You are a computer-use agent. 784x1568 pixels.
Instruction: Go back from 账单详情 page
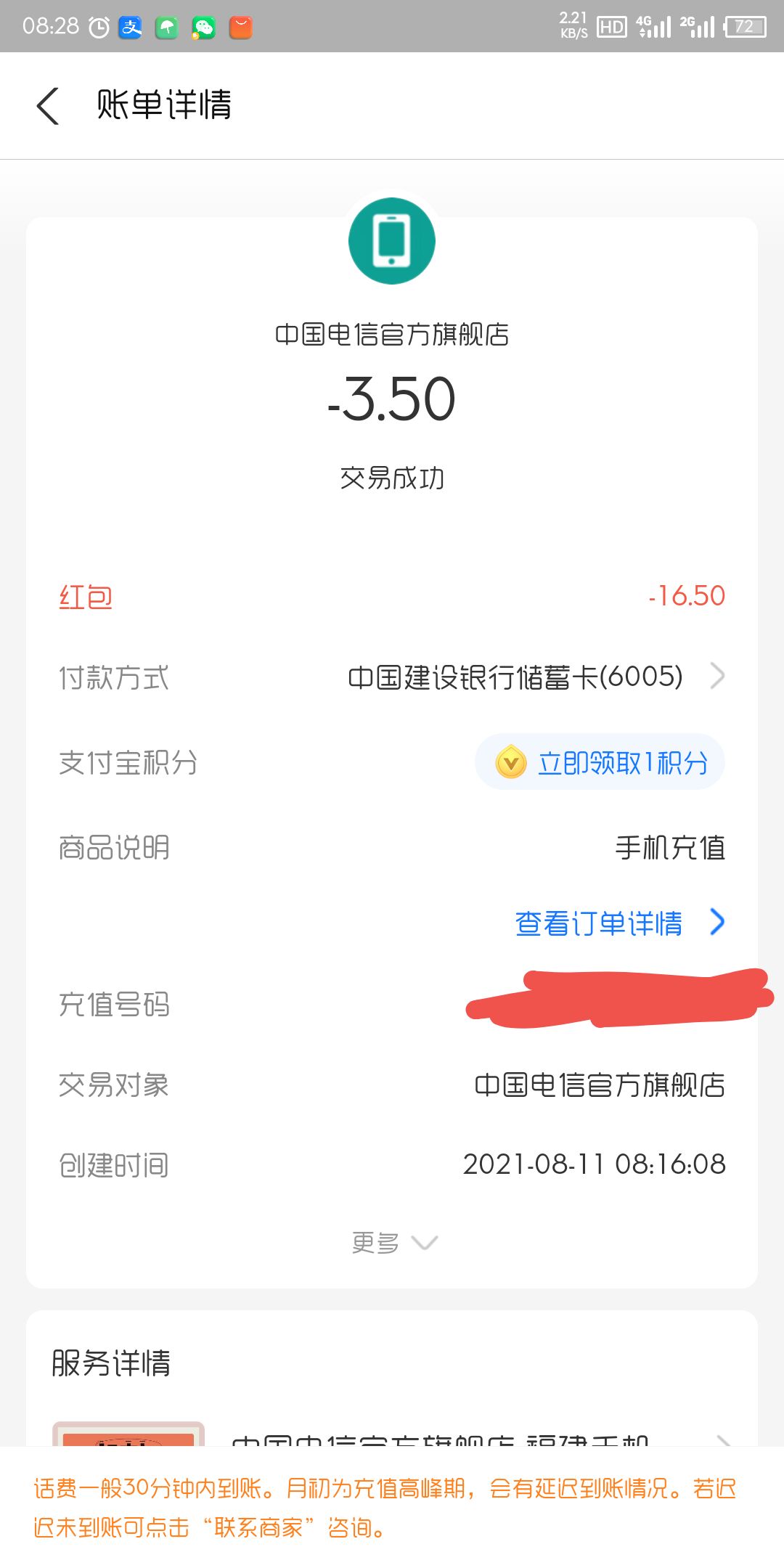click(x=48, y=106)
